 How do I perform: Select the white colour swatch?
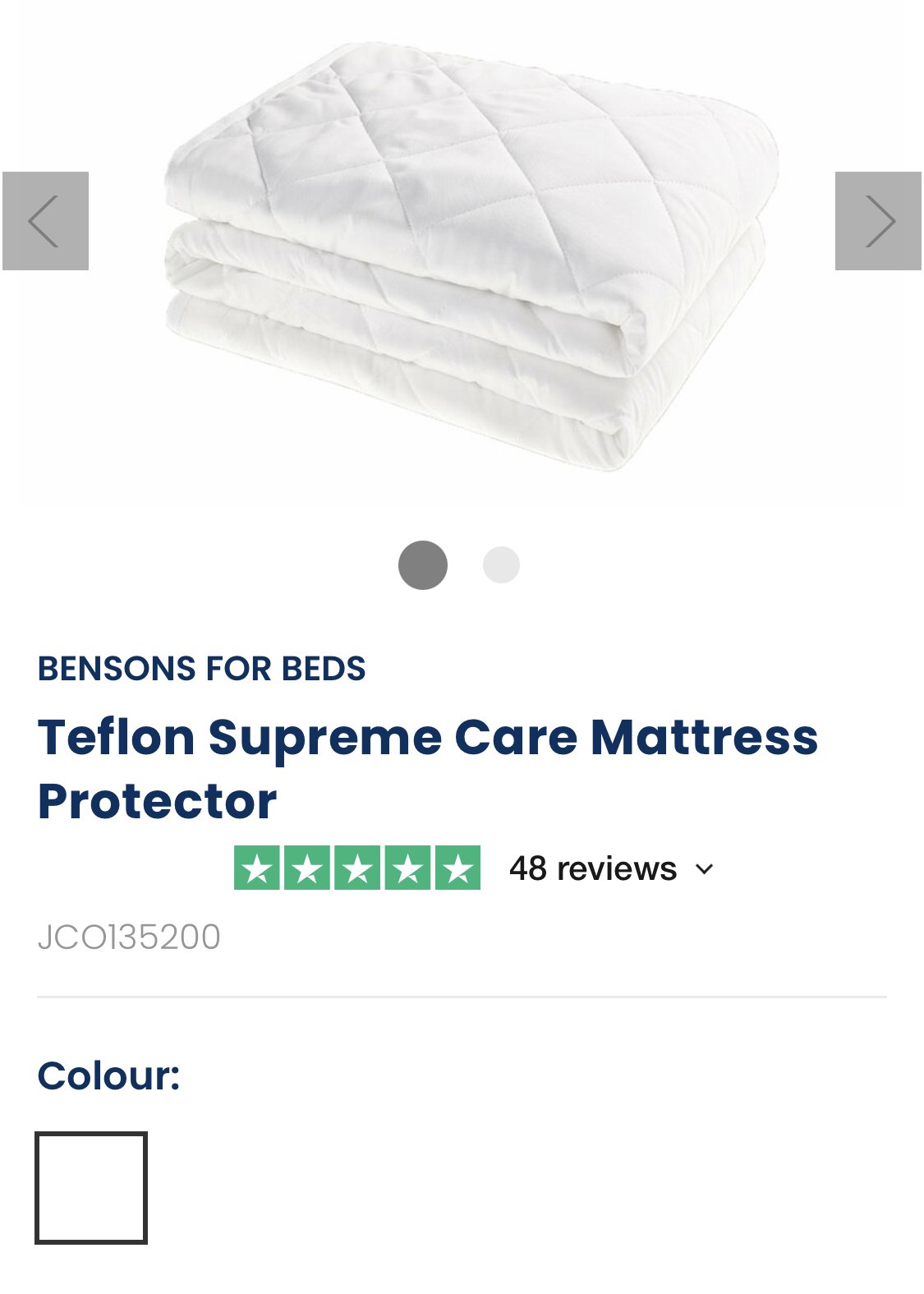91,1188
